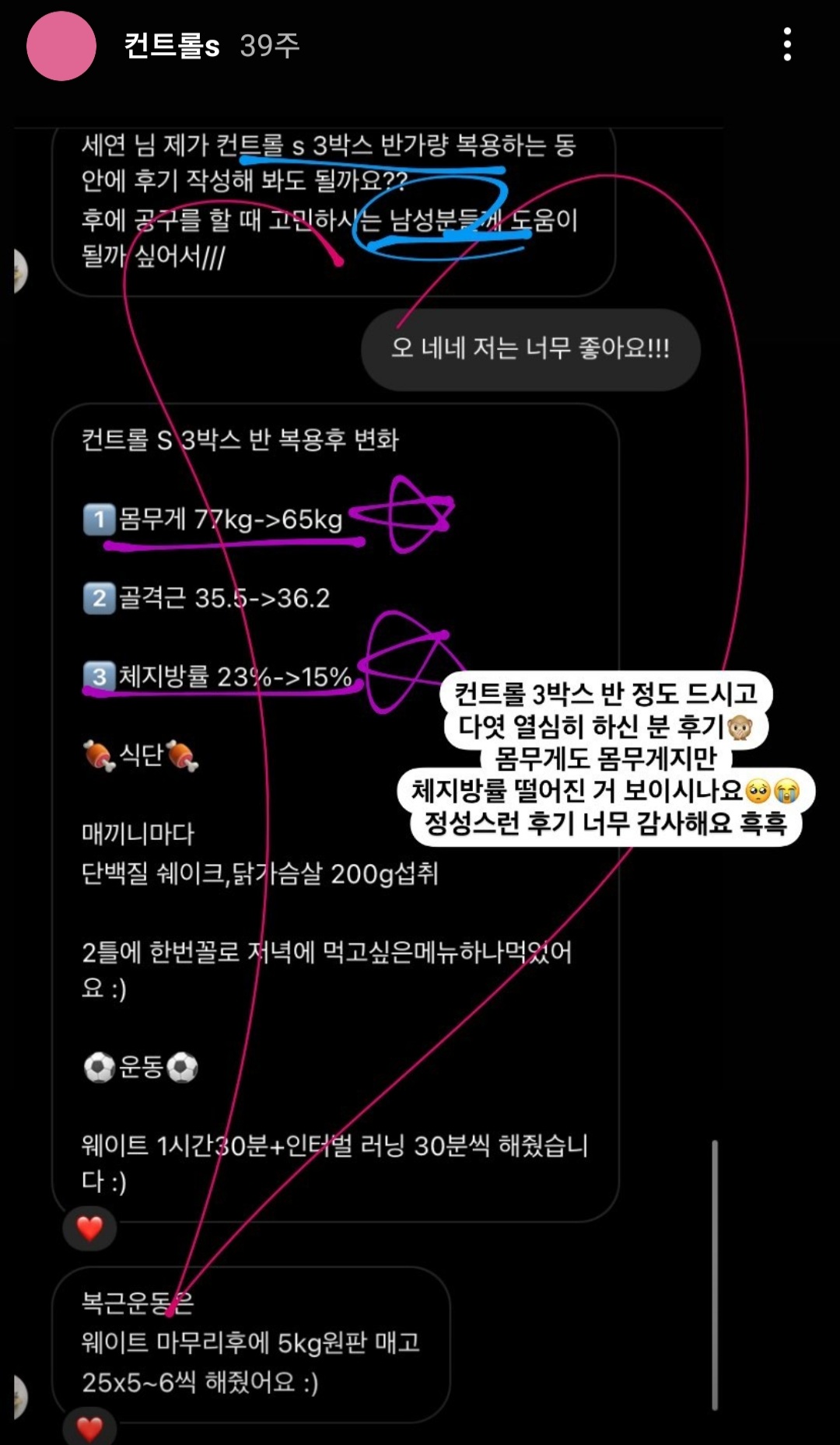Open the pink profile avatar

coord(61,46)
